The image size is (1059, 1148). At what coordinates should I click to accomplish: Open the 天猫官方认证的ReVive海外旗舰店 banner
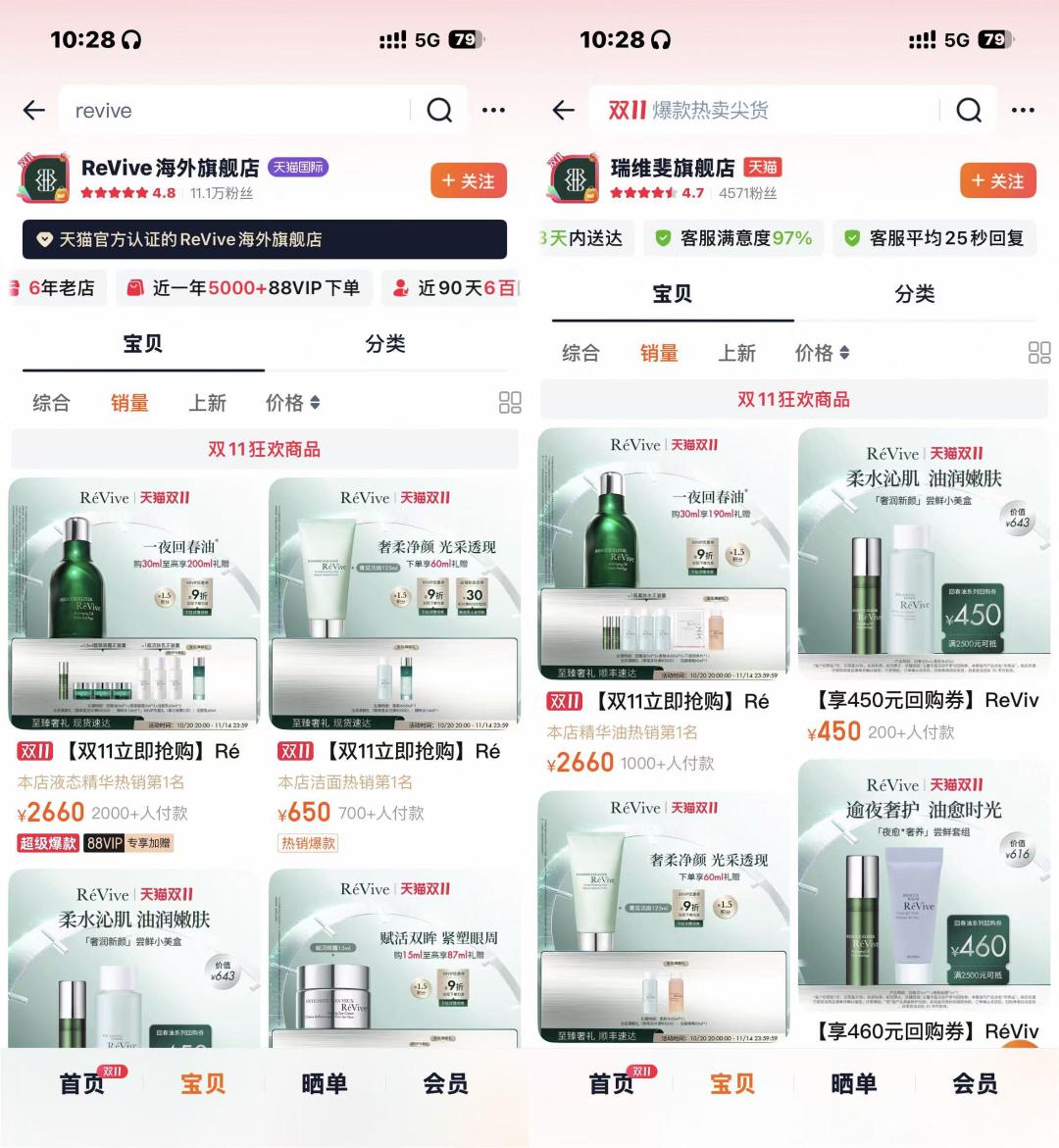coord(264,239)
